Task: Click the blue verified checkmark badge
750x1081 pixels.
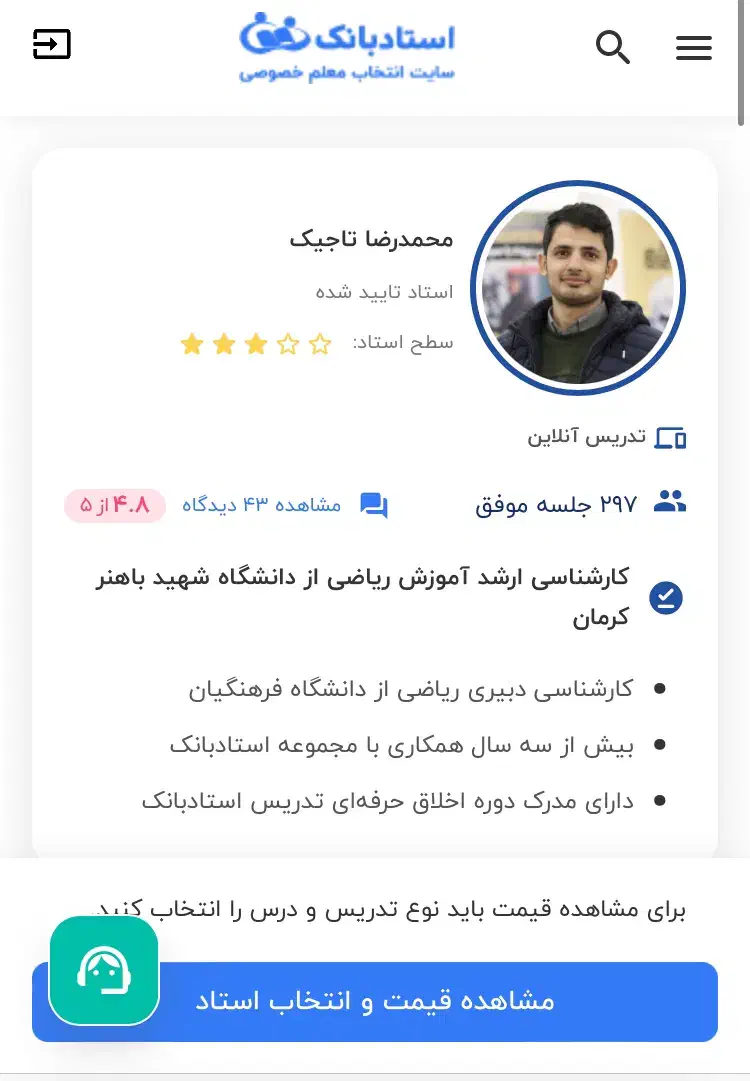Action: (666, 598)
